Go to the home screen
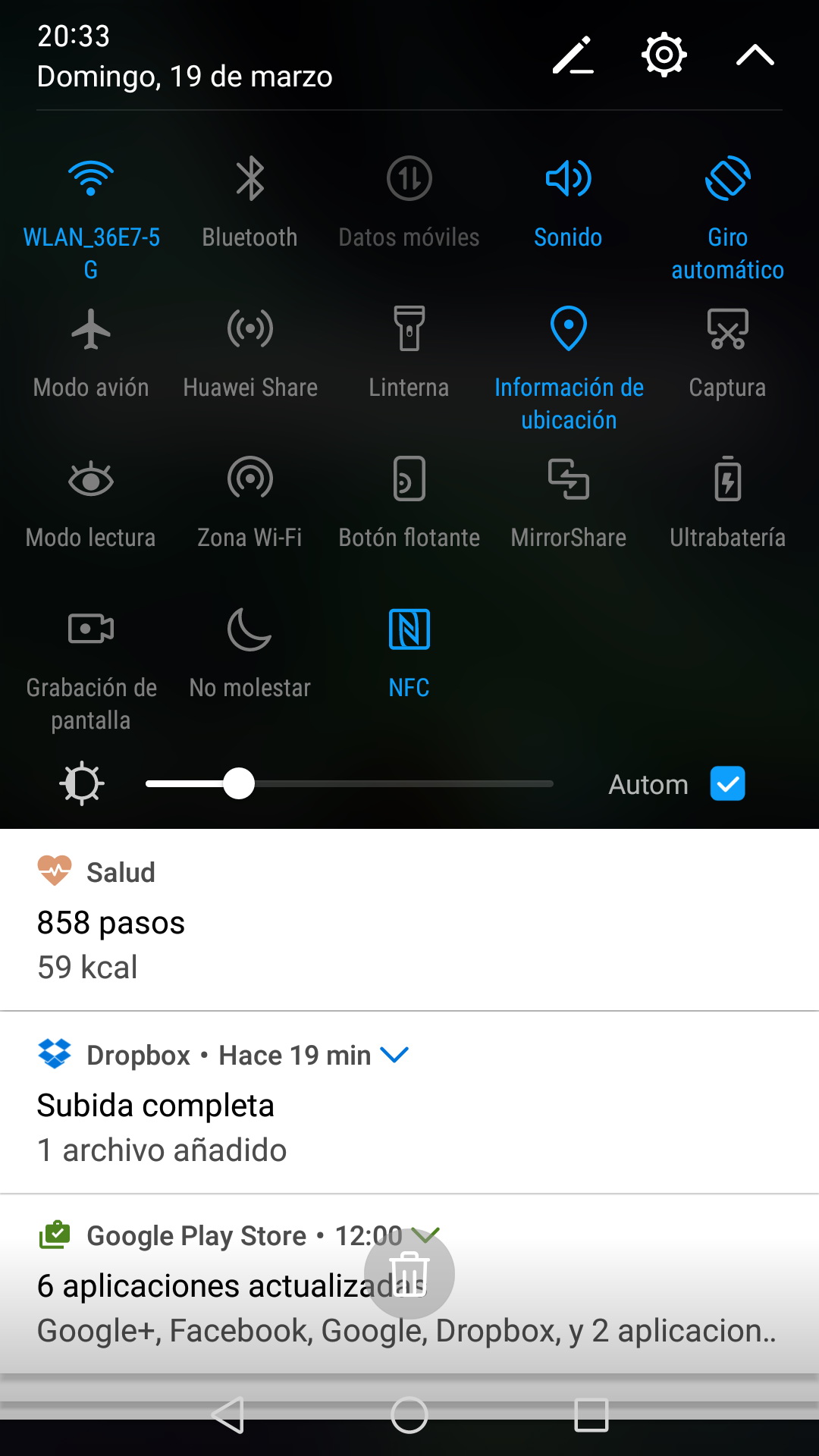Image resolution: width=819 pixels, height=1456 pixels. (x=409, y=1415)
